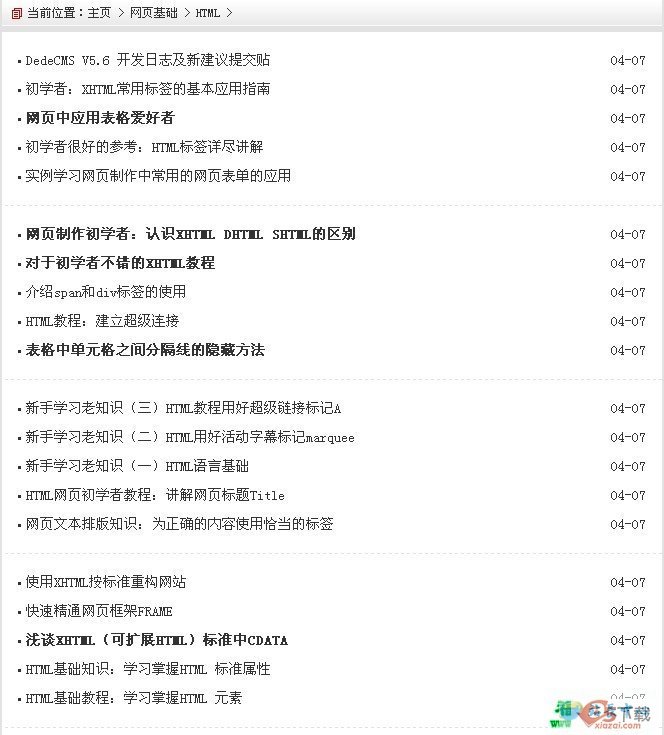Viewport: 664px width, 735px height.
Task: Read 认识XHTML DHTML SHTML的区别
Action: click(x=190, y=234)
